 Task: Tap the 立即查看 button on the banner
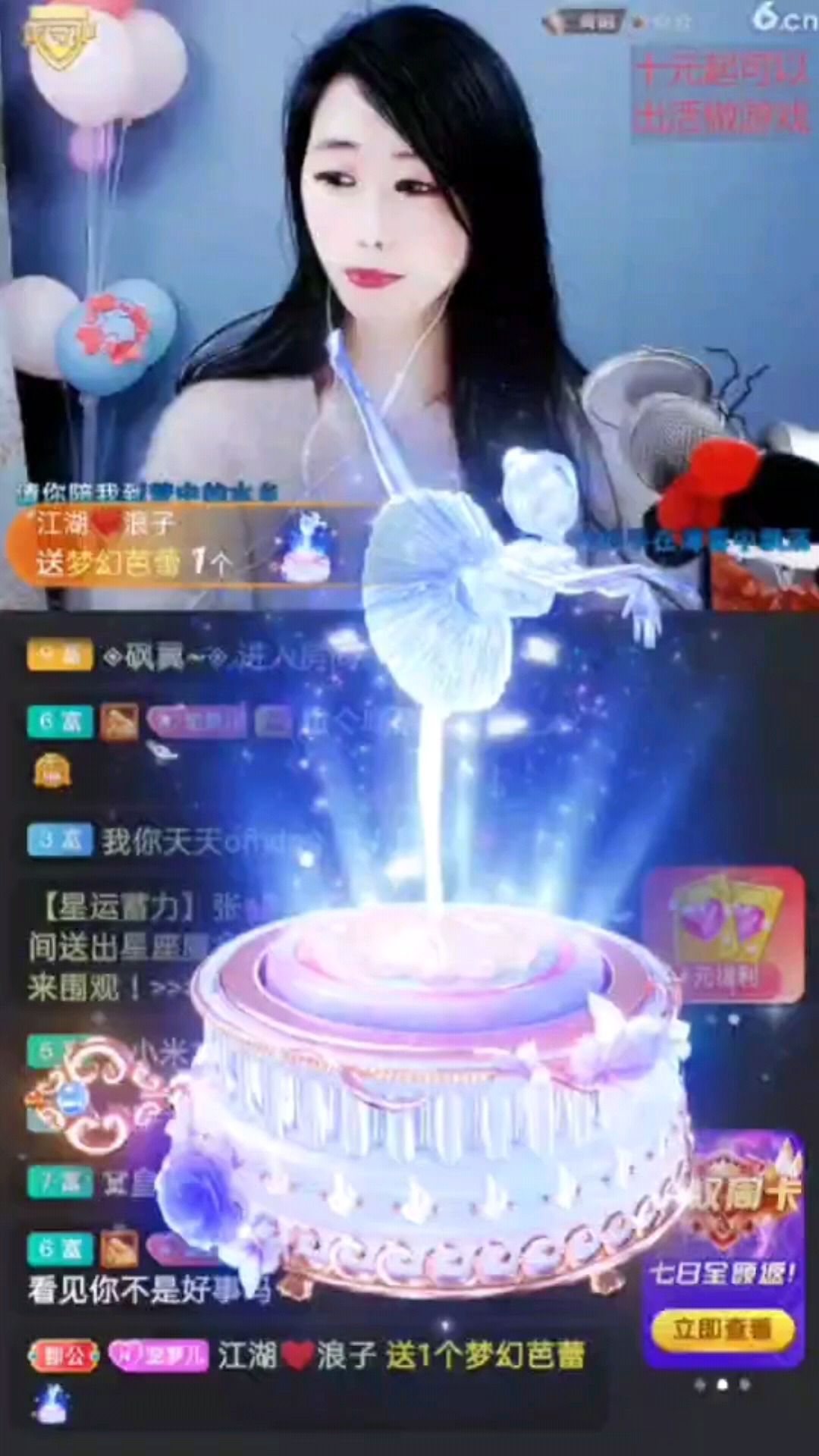coord(722,1329)
